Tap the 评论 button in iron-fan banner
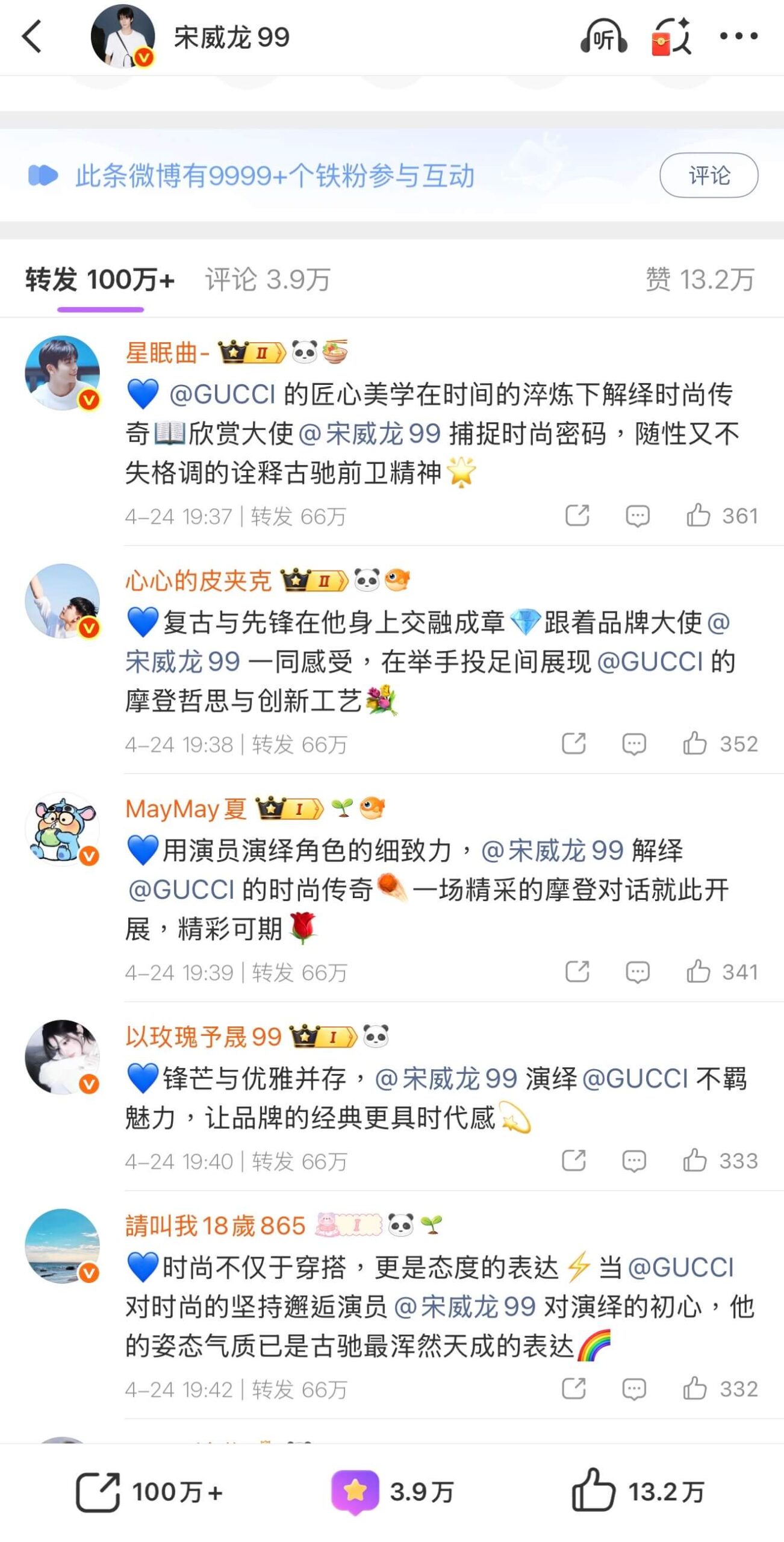 coord(708,175)
